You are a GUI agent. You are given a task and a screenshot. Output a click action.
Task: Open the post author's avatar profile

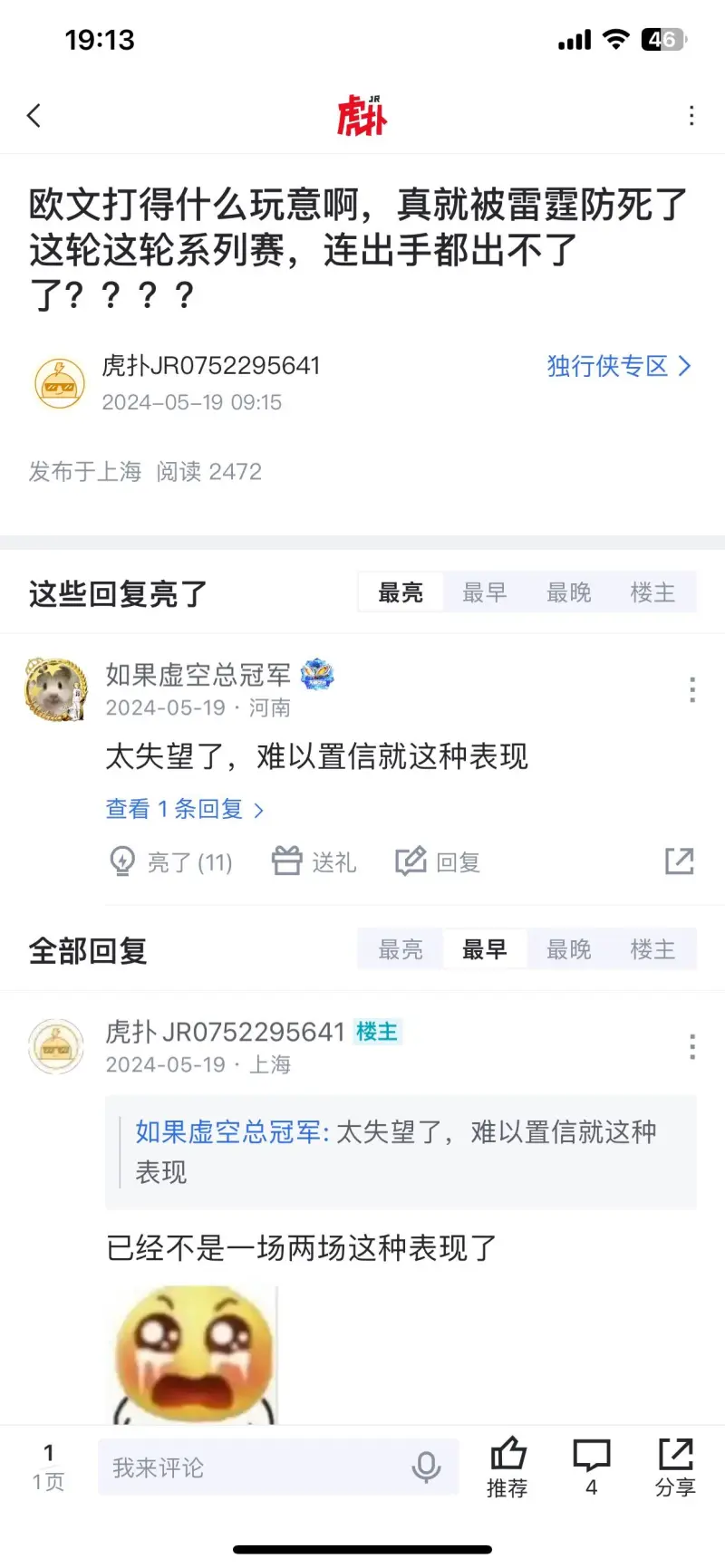pos(60,383)
